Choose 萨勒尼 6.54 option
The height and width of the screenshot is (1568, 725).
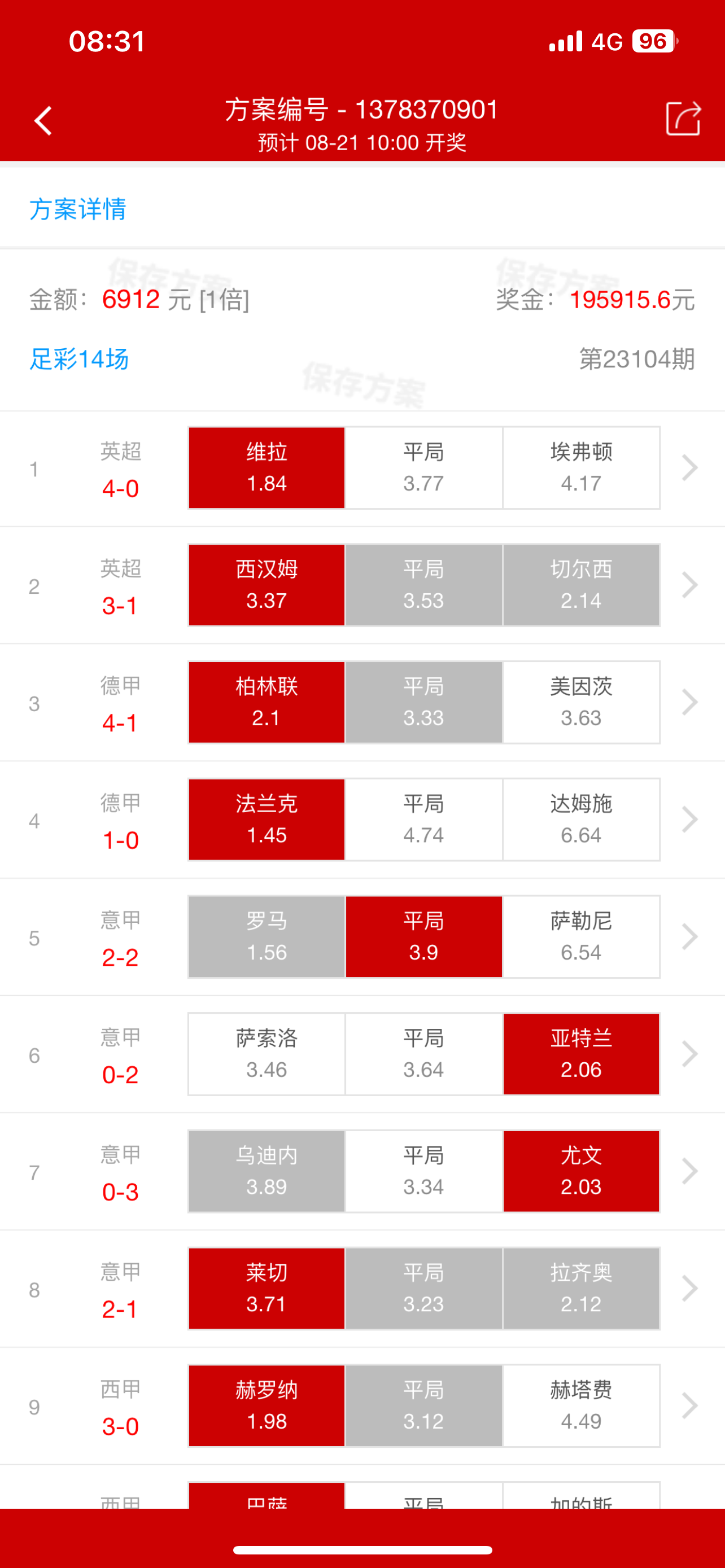tap(580, 937)
